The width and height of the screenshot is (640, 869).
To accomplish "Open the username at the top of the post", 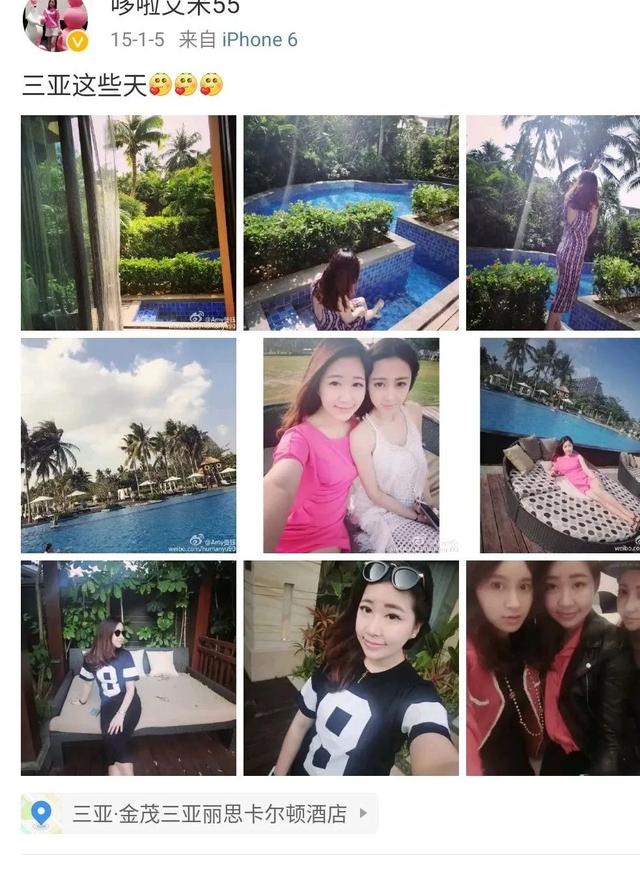I will click(176, 8).
